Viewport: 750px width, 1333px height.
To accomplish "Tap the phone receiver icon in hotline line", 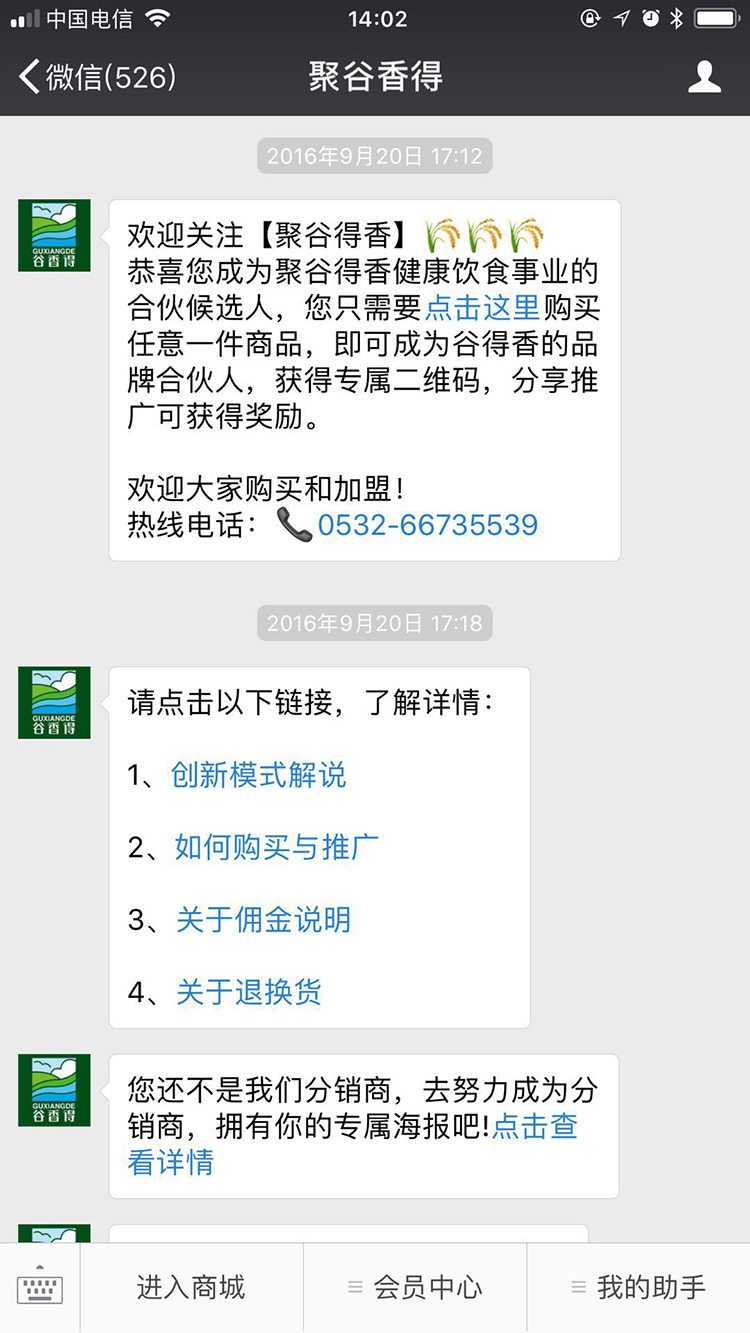I will 289,524.
